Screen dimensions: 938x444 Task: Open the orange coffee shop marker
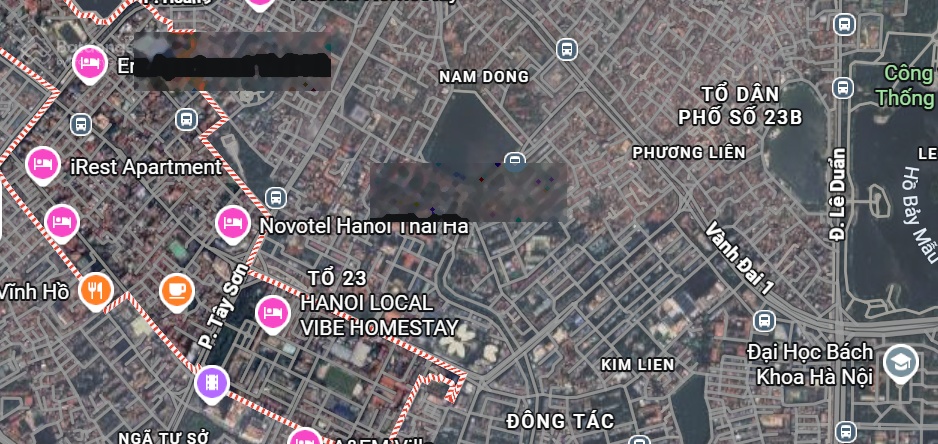[176, 290]
